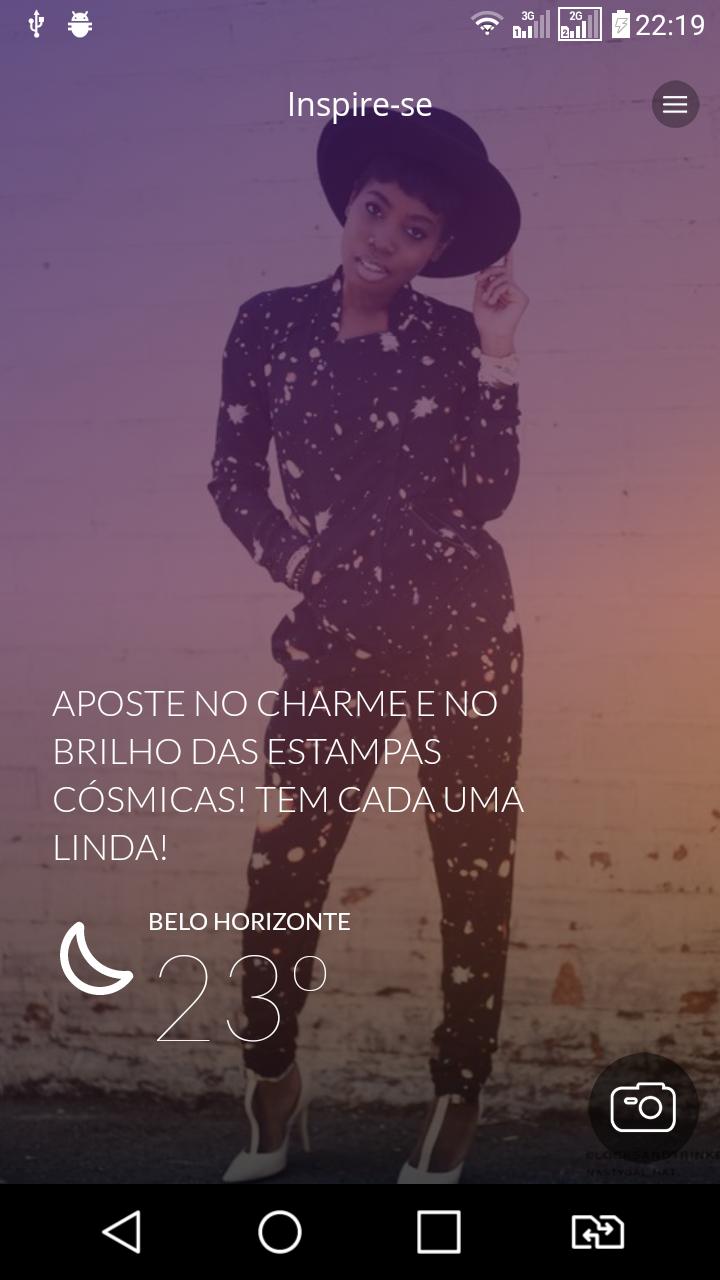
Task: Open the hamburger menu
Action: pyautogui.click(x=675, y=104)
